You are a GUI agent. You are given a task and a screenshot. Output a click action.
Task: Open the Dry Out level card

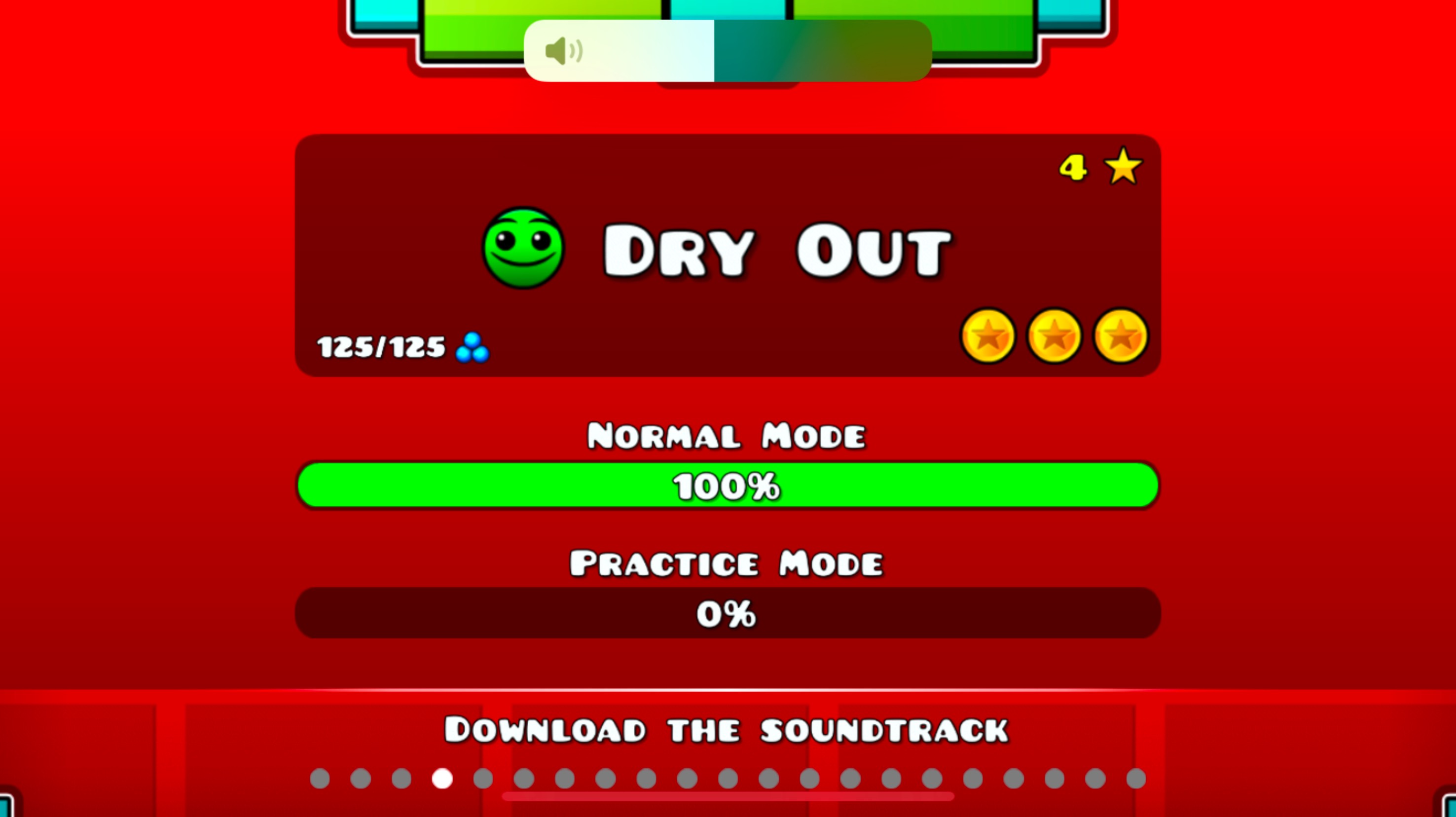point(728,256)
